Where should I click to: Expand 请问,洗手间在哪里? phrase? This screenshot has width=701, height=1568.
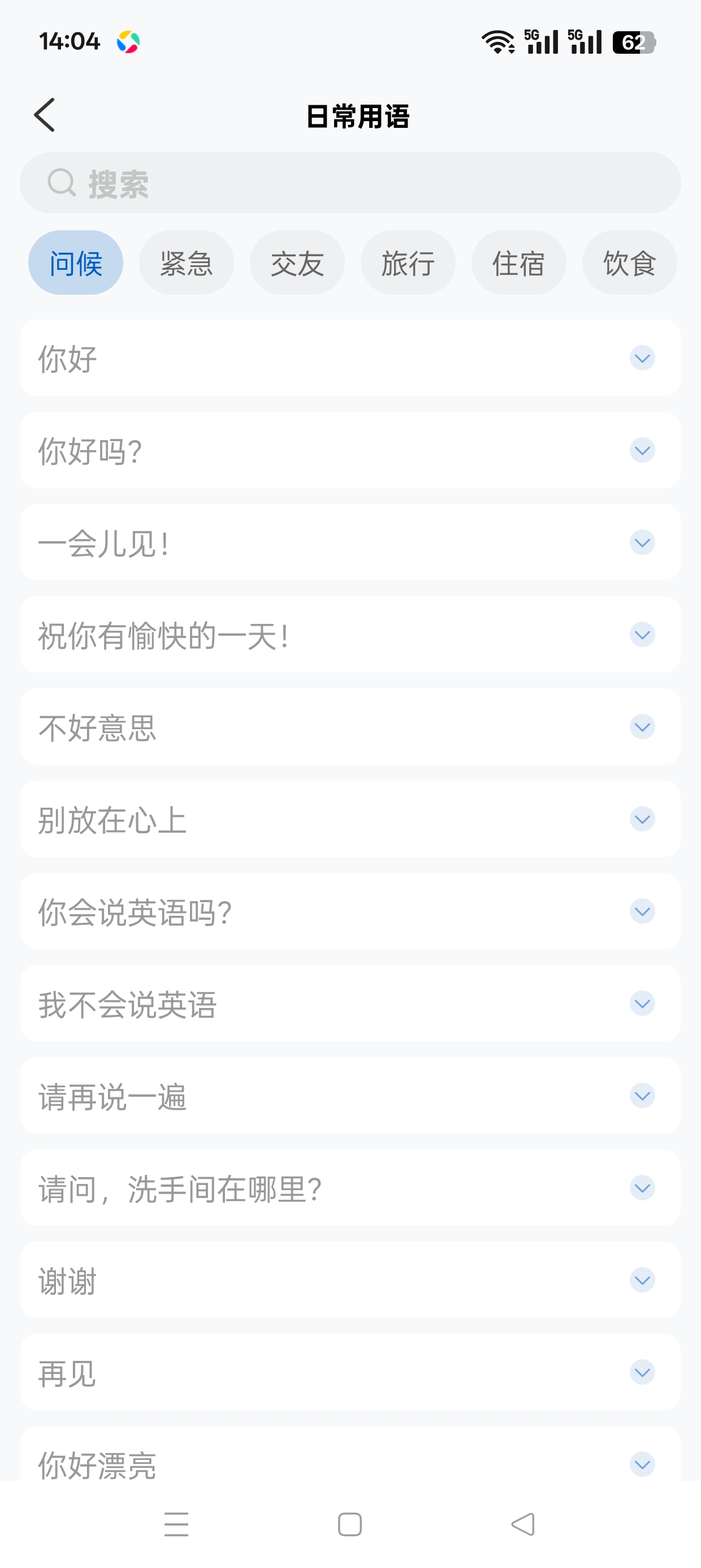pyautogui.click(x=350, y=1187)
